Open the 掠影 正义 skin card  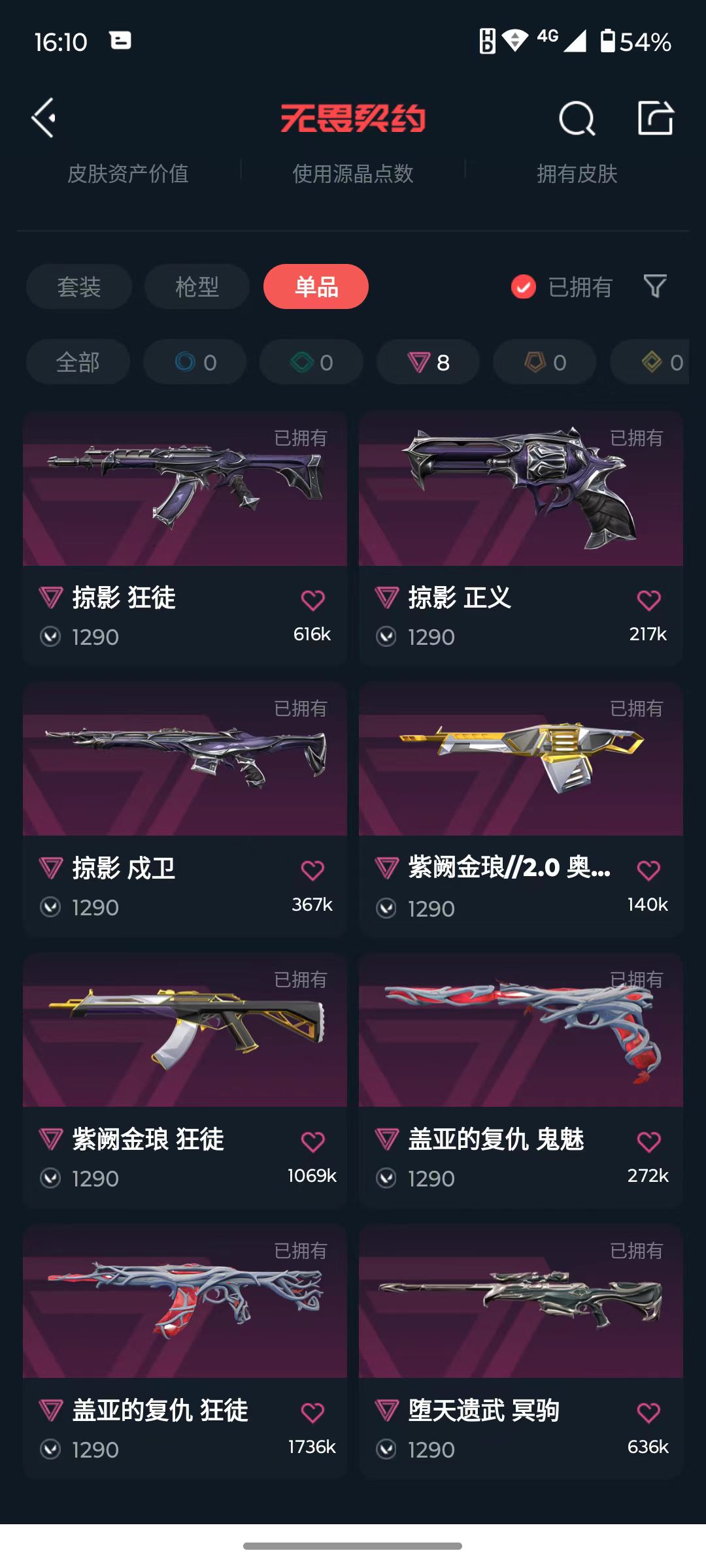tap(521, 538)
